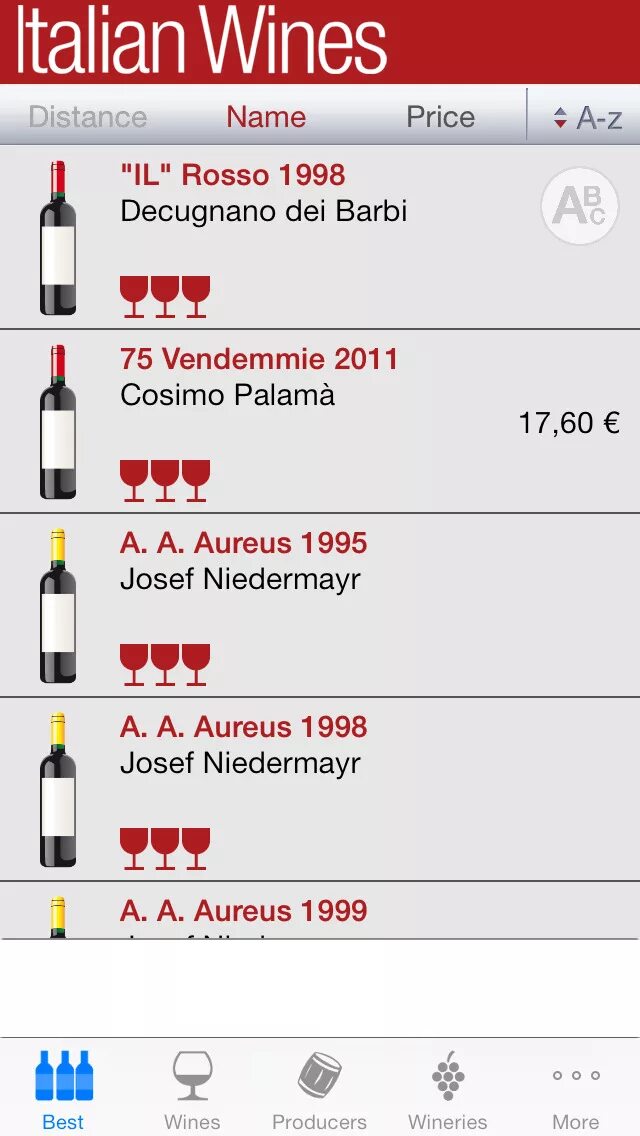Go to the Wines tab

(x=192, y=1090)
